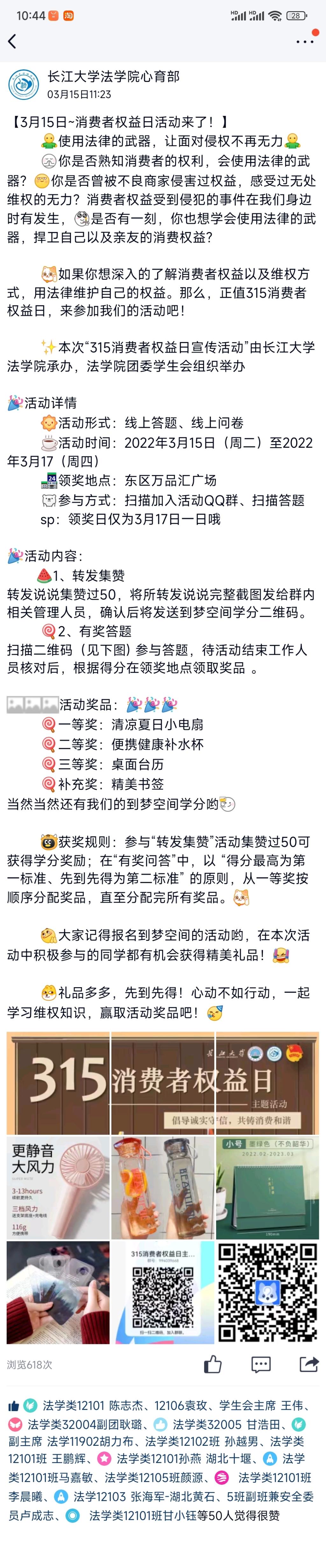Go back using the top-left arrow
The width and height of the screenshot is (326, 1568).
pyautogui.click(x=12, y=41)
